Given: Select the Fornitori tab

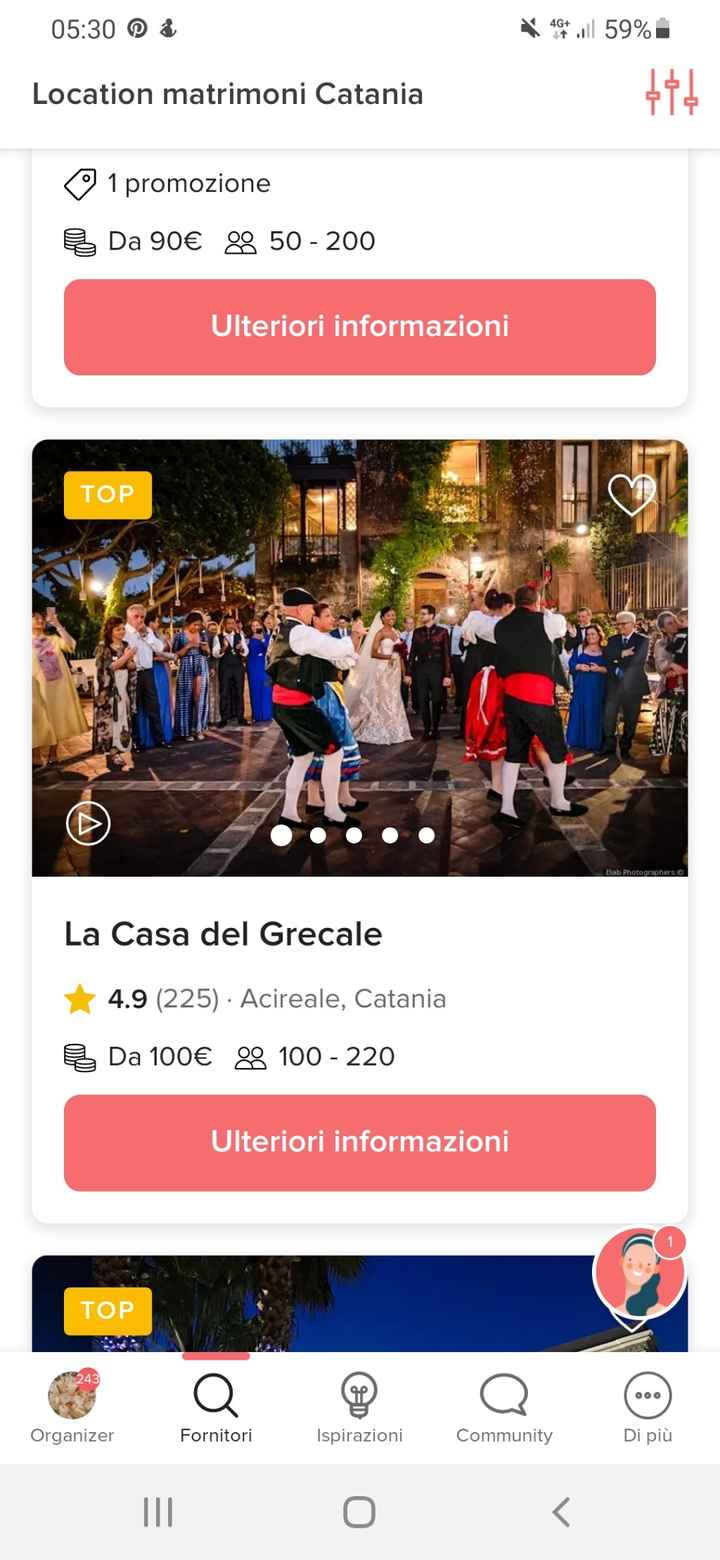Looking at the screenshot, I should [216, 1408].
